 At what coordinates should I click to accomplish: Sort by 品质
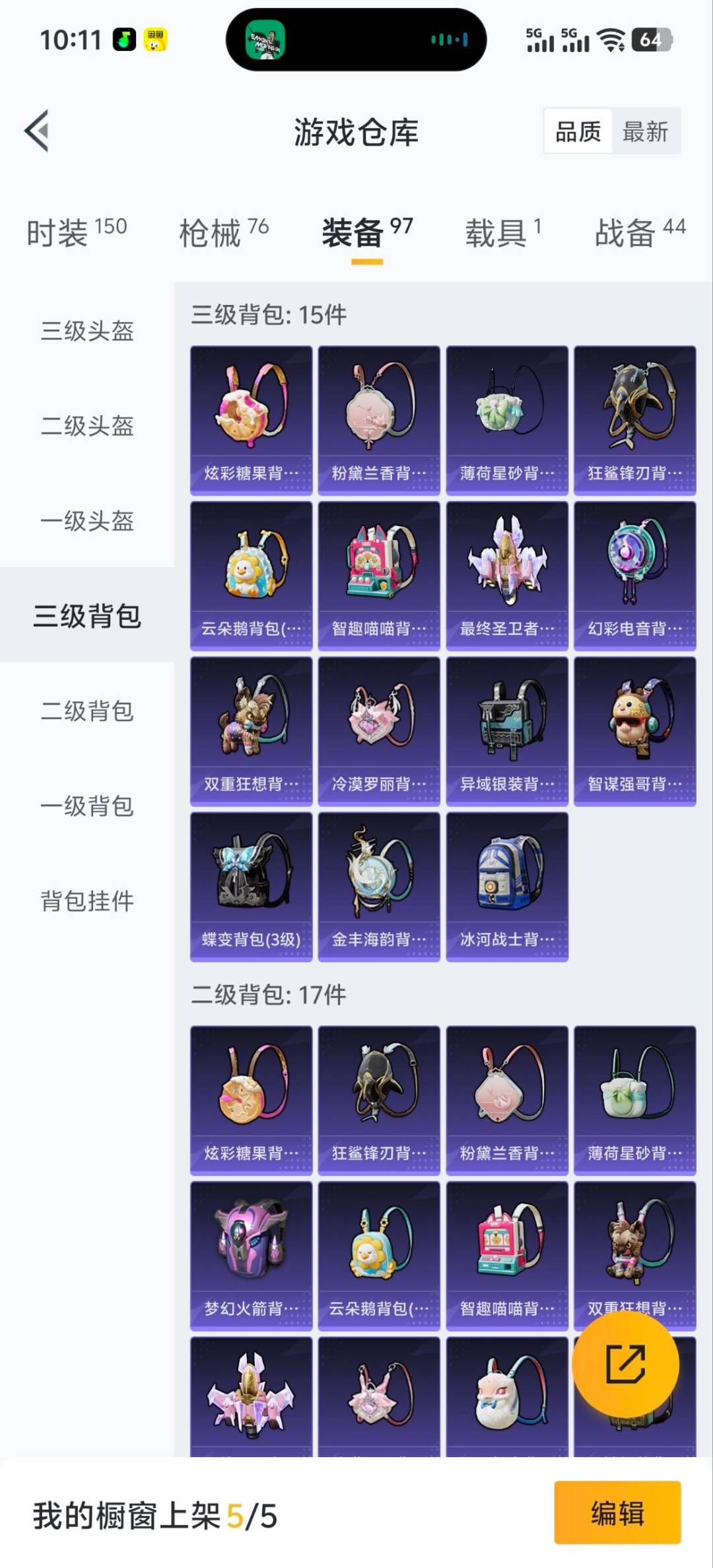[x=578, y=131]
